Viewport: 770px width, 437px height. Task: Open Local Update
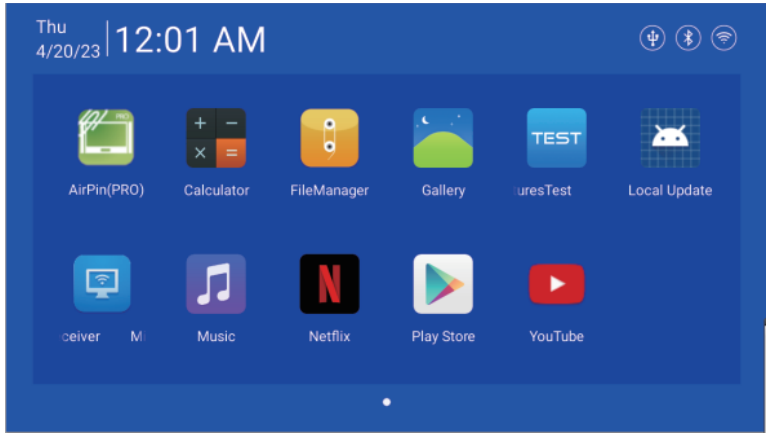(670, 138)
